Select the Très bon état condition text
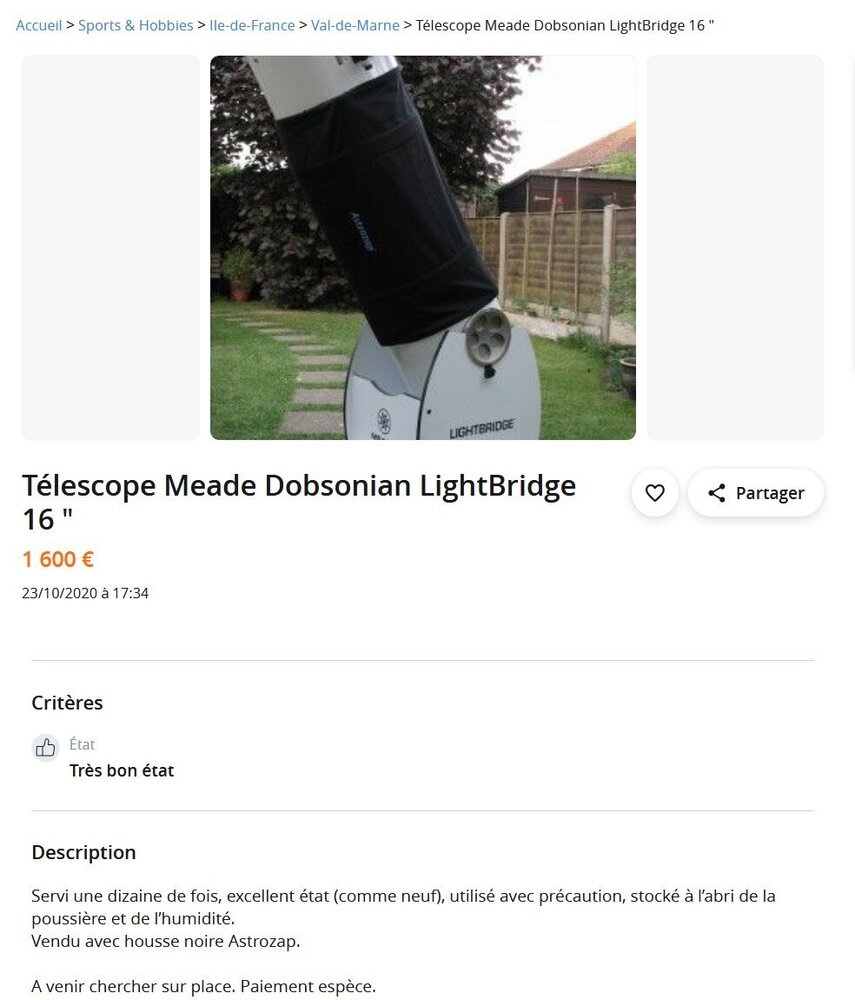The height and width of the screenshot is (1000, 855). [x=121, y=770]
